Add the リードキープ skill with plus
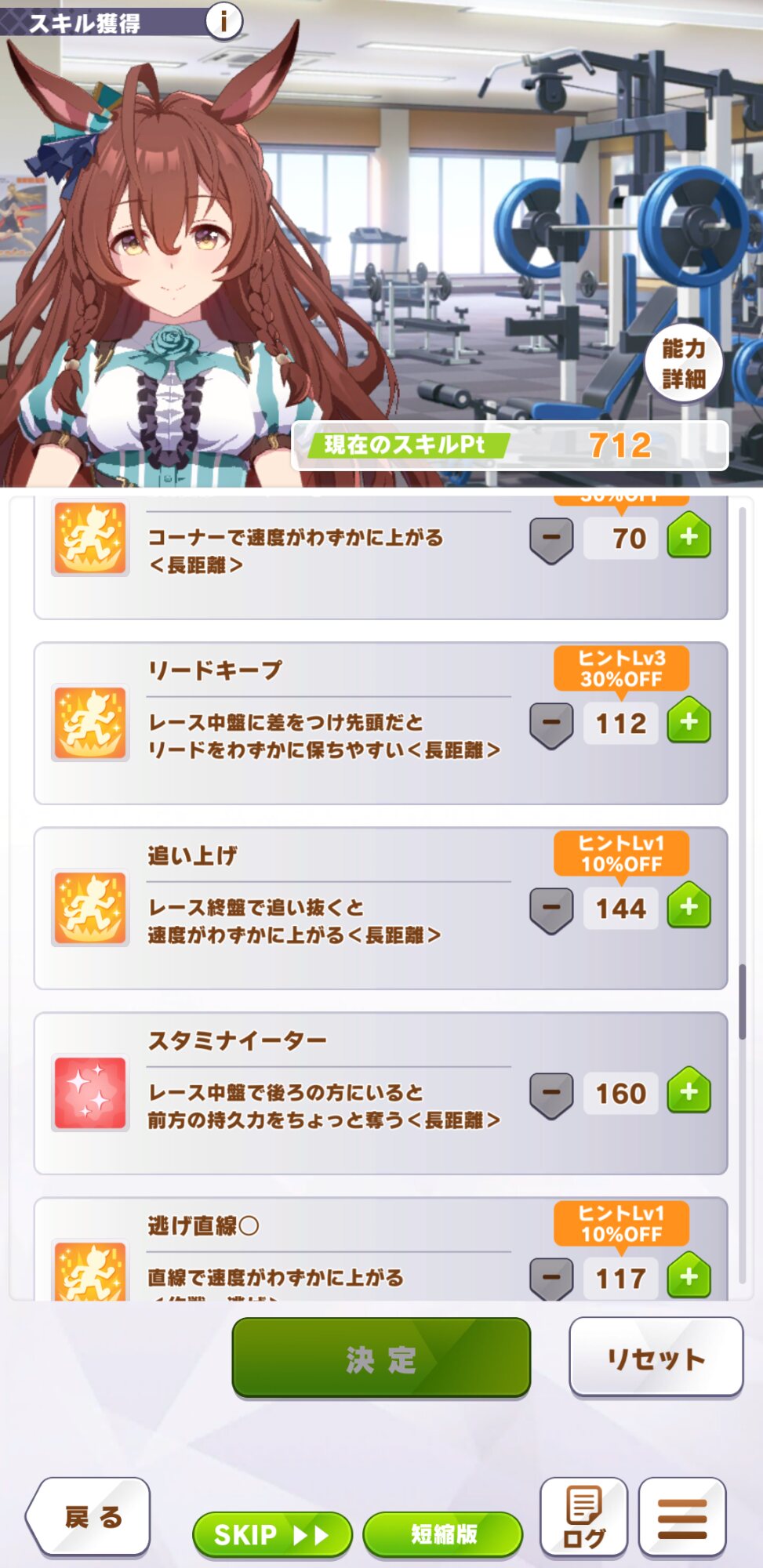Viewport: 763px width, 1568px height. (x=689, y=721)
